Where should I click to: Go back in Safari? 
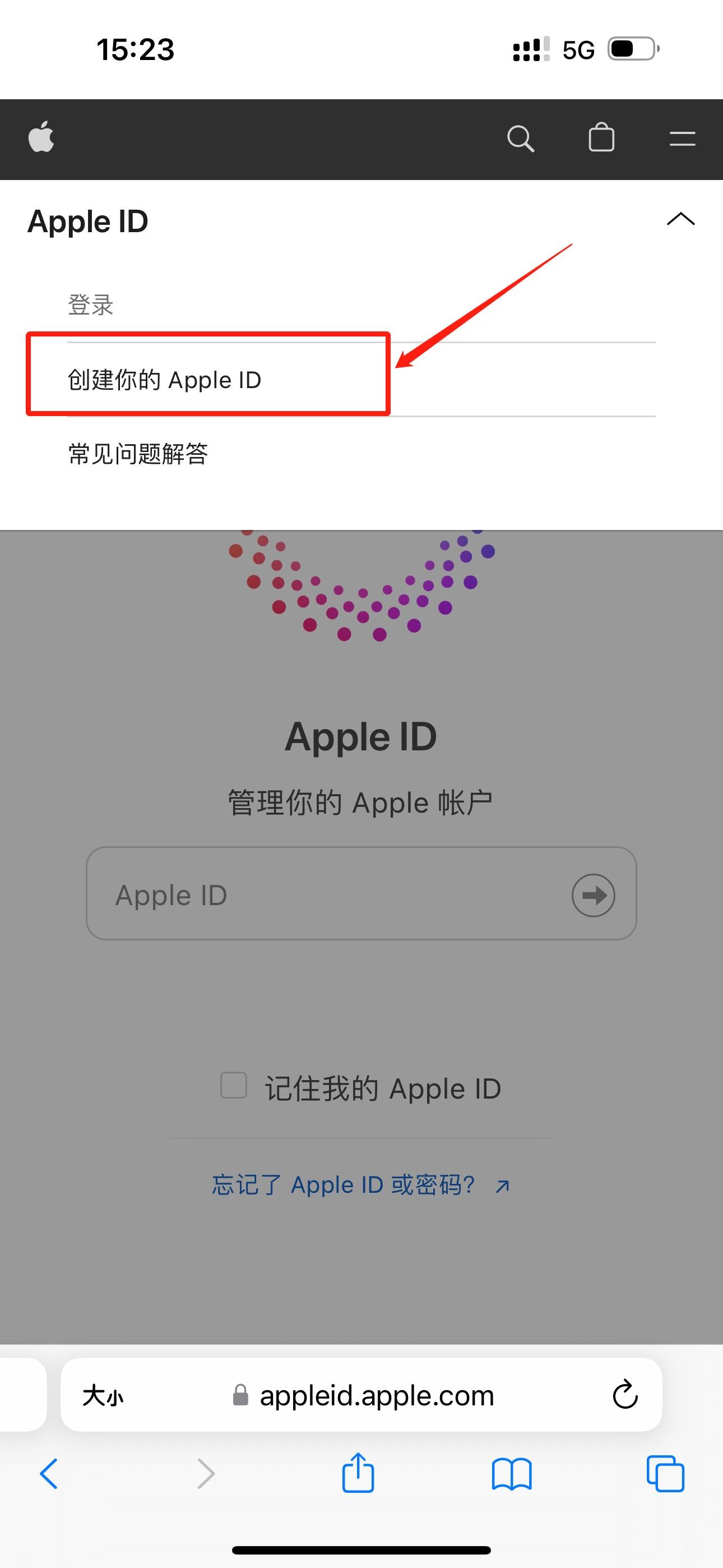[49, 1474]
